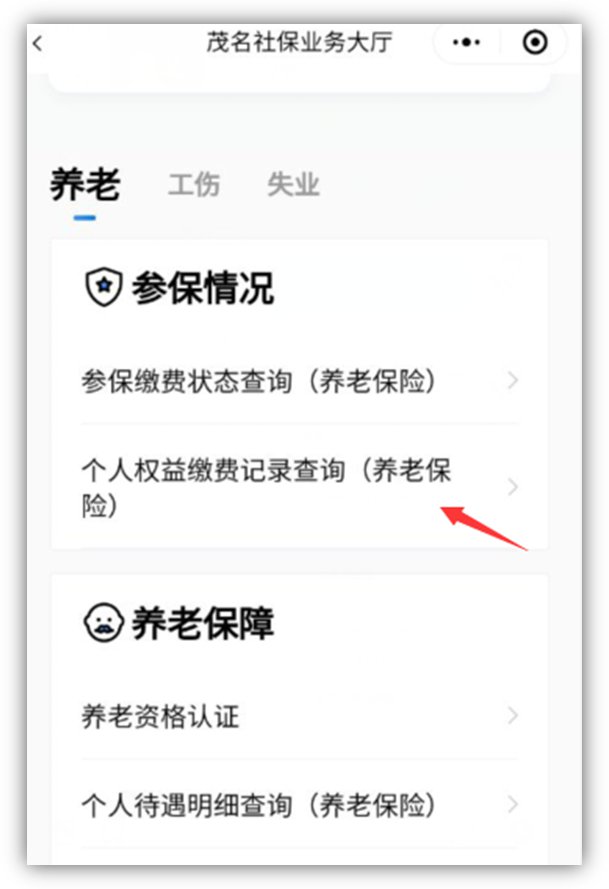Viewport: 609px width, 889px height.
Task: Open 个人权益缴费记录查询（养老保险）
Action: tap(299, 488)
